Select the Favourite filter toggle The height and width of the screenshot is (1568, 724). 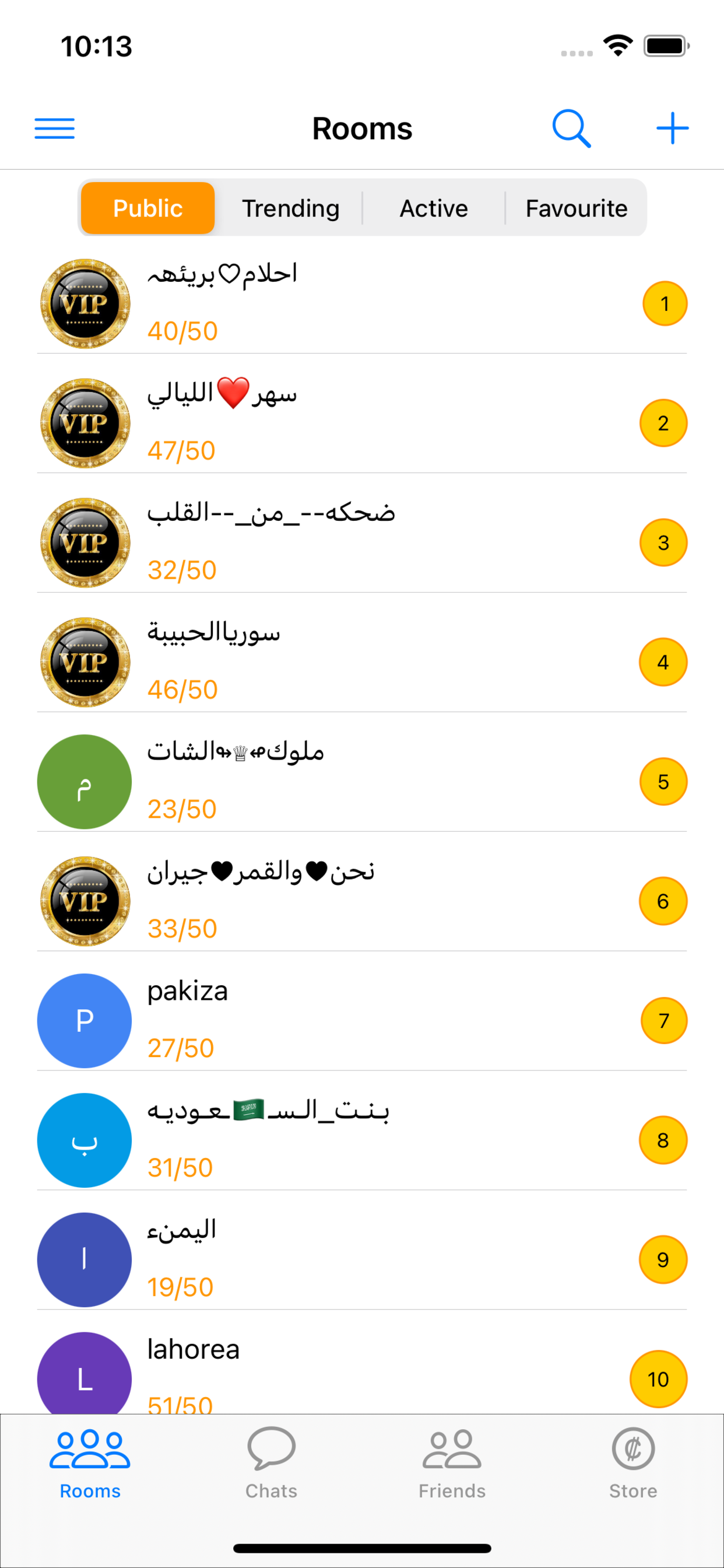point(575,208)
